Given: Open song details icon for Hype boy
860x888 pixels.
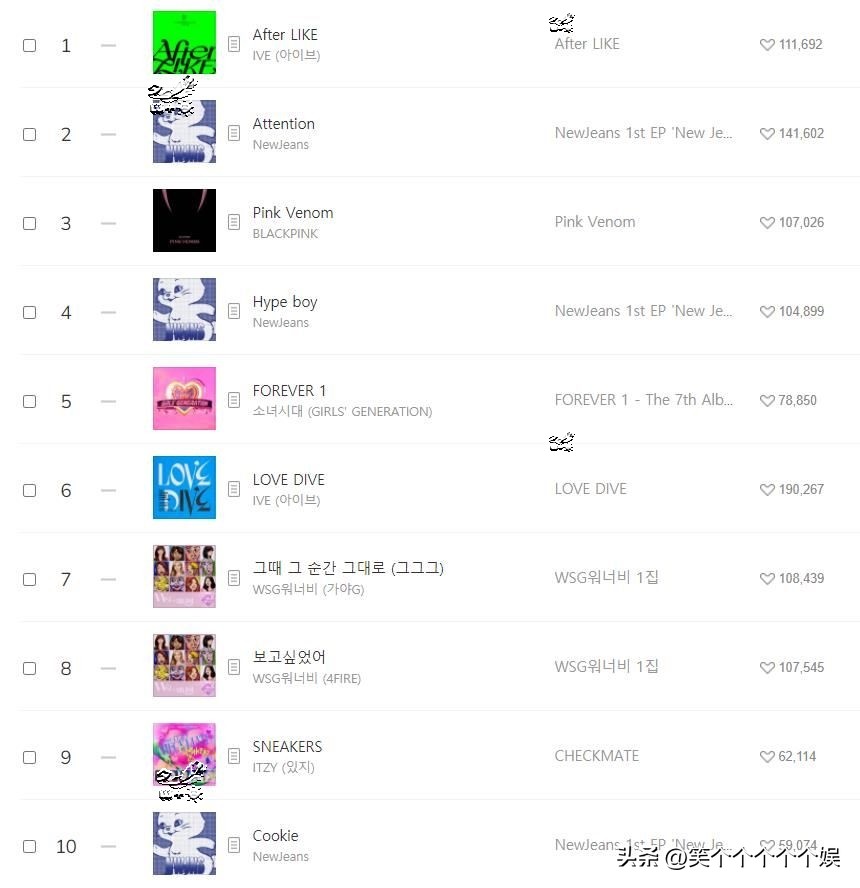Looking at the screenshot, I should [x=234, y=311].
